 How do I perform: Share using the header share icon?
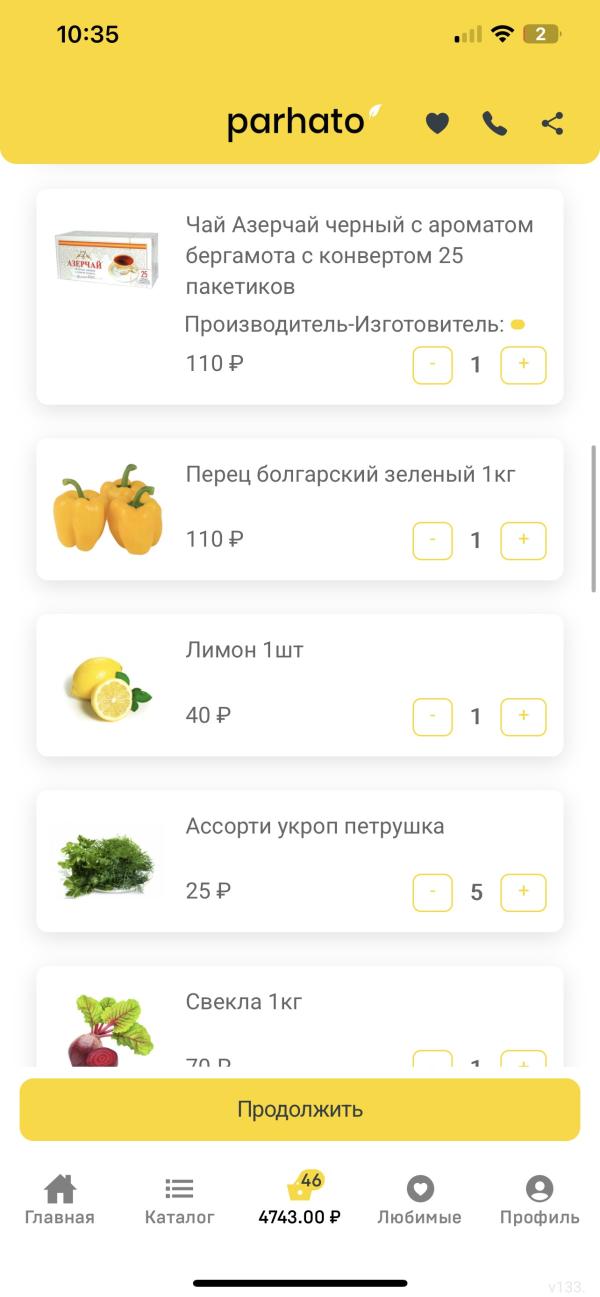(x=552, y=123)
